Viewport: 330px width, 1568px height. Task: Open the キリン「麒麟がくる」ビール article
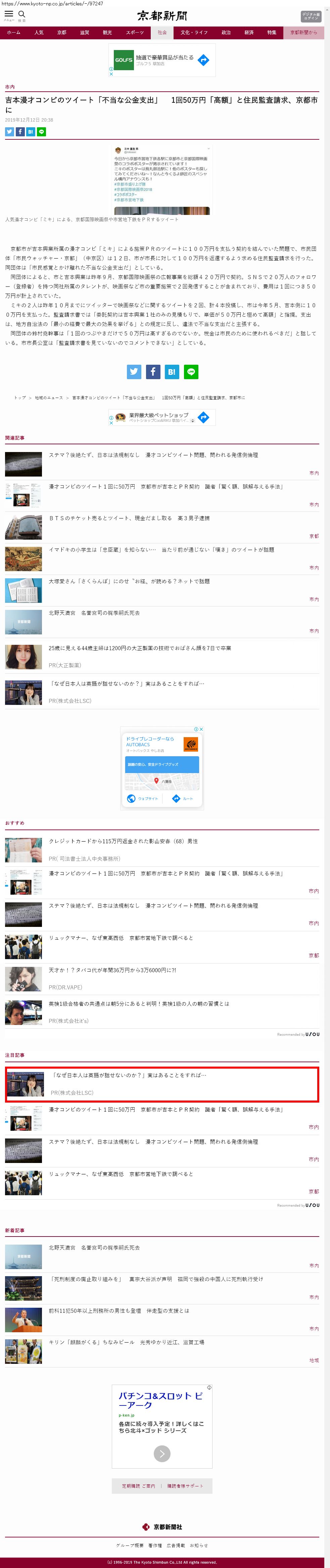click(x=126, y=1342)
